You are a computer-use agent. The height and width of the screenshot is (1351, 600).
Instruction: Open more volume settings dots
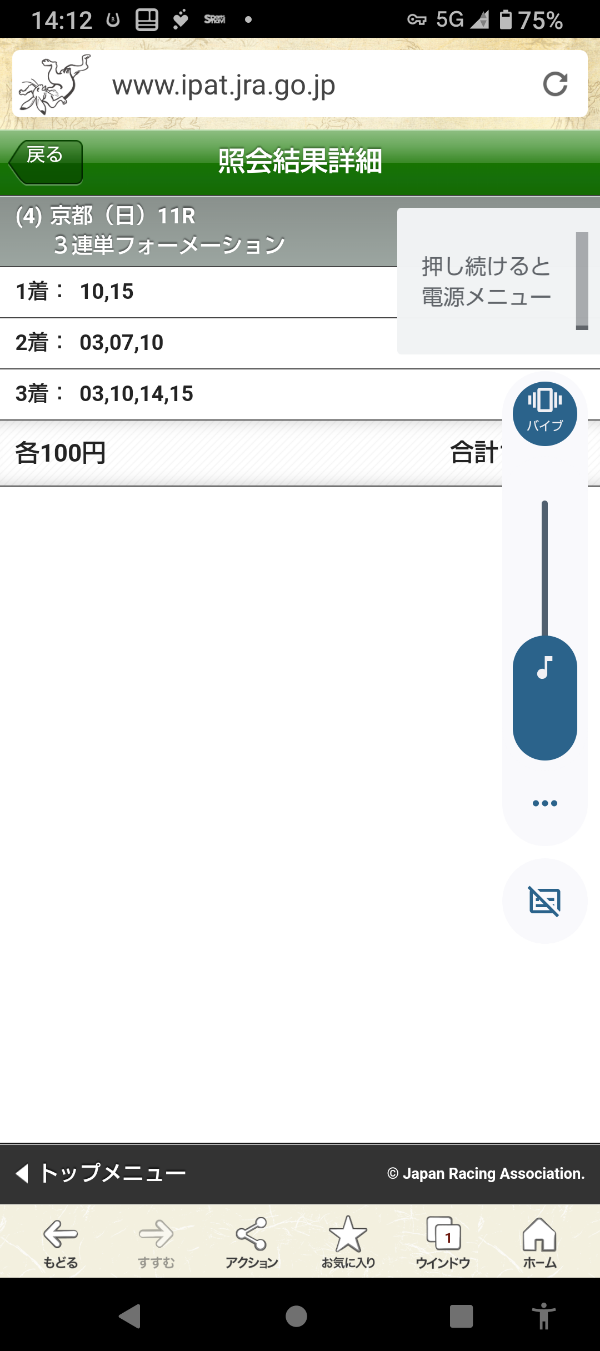(x=545, y=803)
